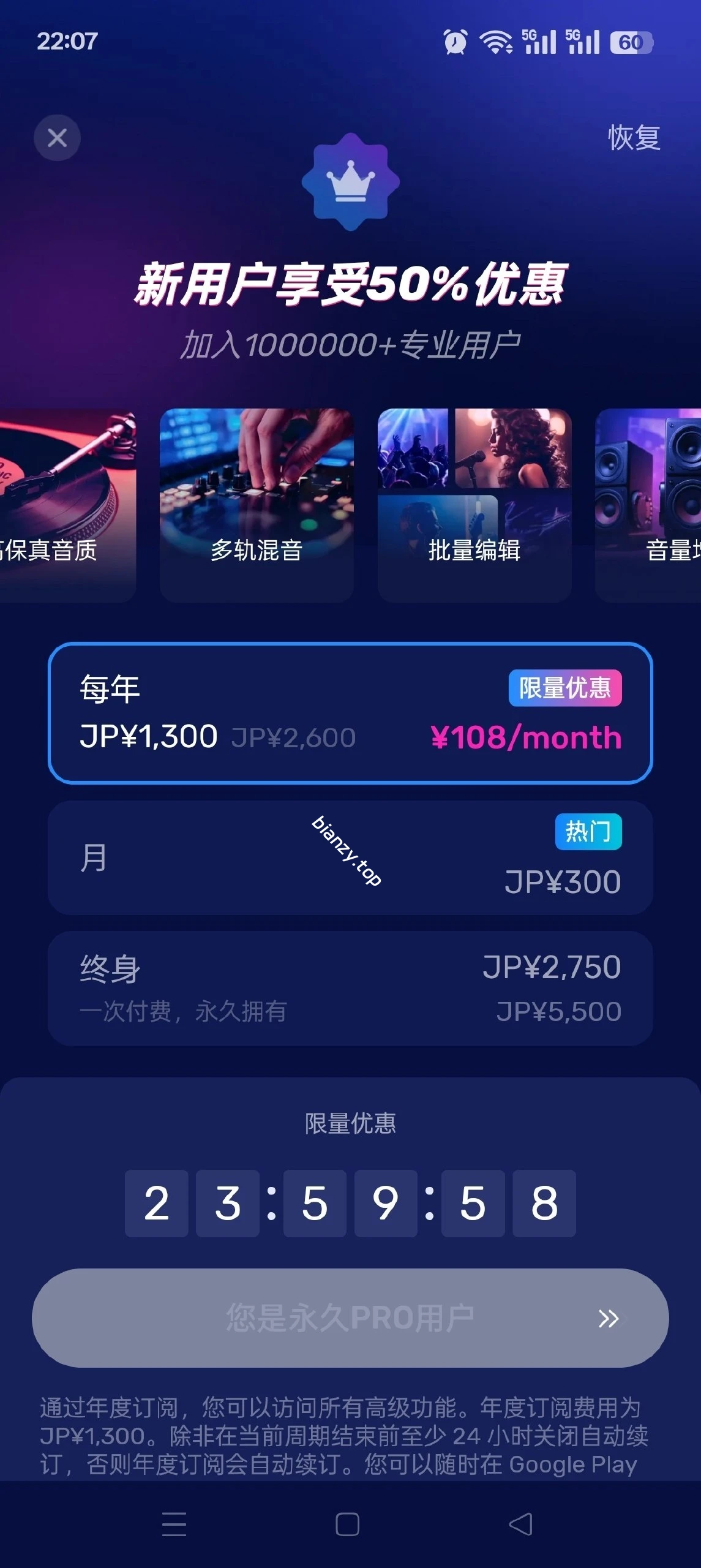
Task: Select the 月 monthly subscription plan
Action: tap(350, 858)
